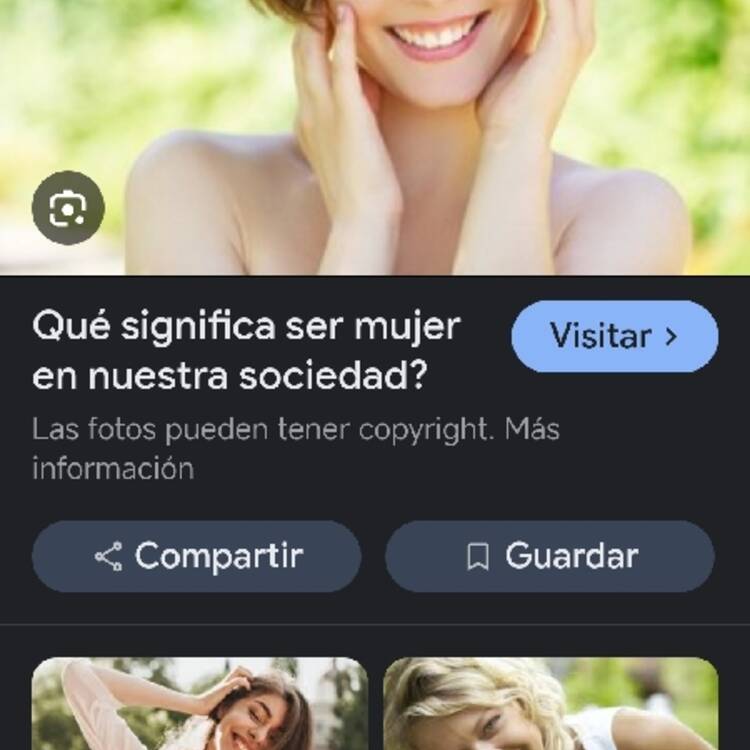Open Google Lens search on the image
The image size is (750, 750).
pos(68,209)
